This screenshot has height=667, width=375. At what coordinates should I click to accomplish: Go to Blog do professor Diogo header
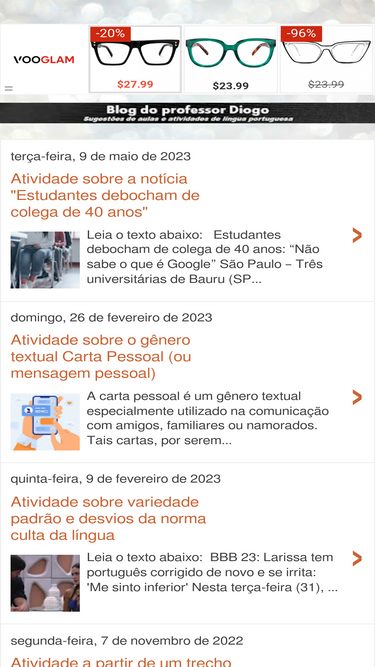(x=188, y=113)
